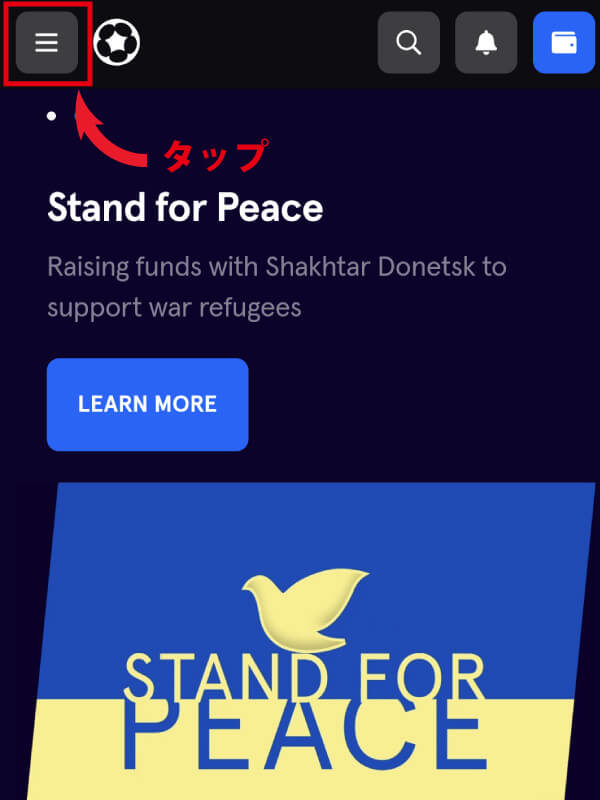
Task: Open the search icon
Action: [408, 43]
